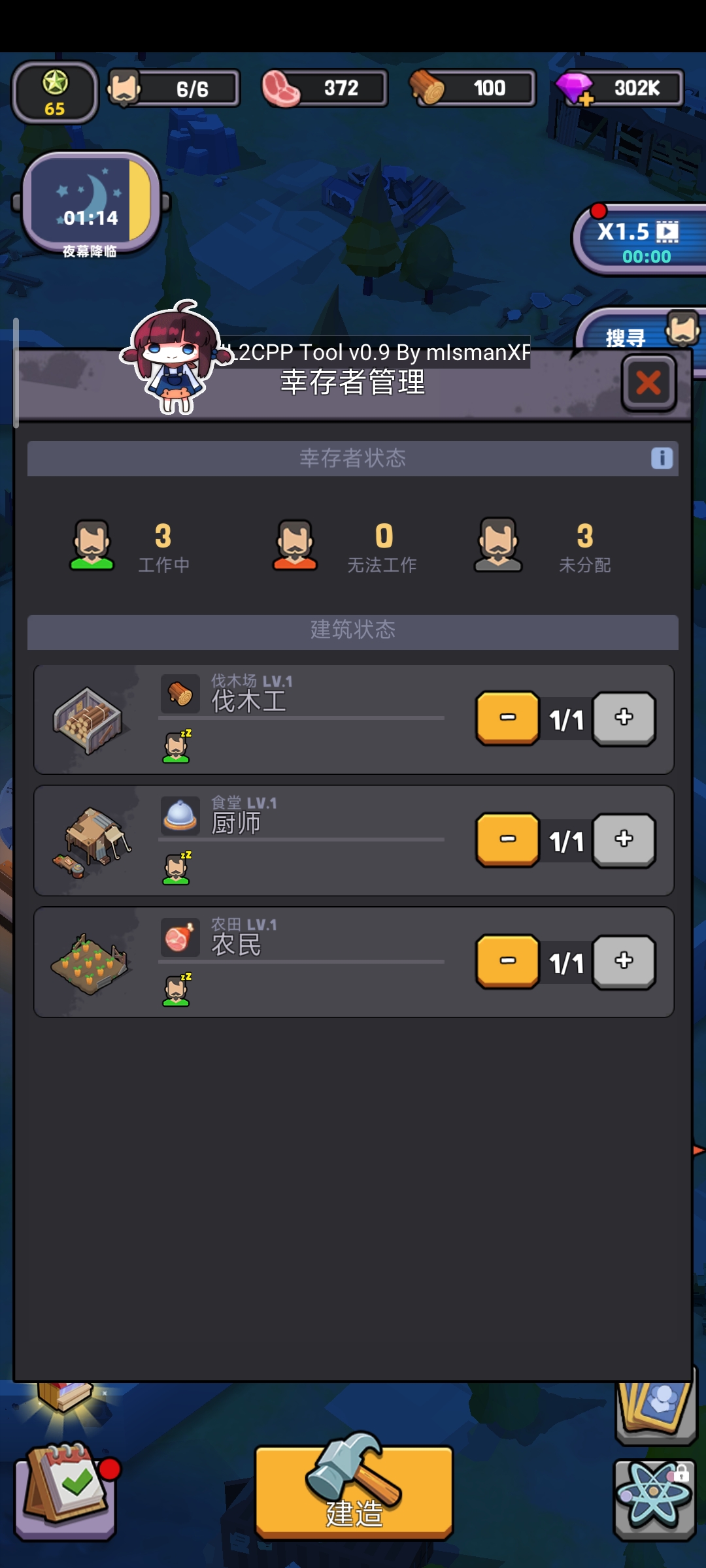Image resolution: width=706 pixels, height=1568 pixels.
Task: Open the 幸存者状态 info icon
Action: click(662, 458)
